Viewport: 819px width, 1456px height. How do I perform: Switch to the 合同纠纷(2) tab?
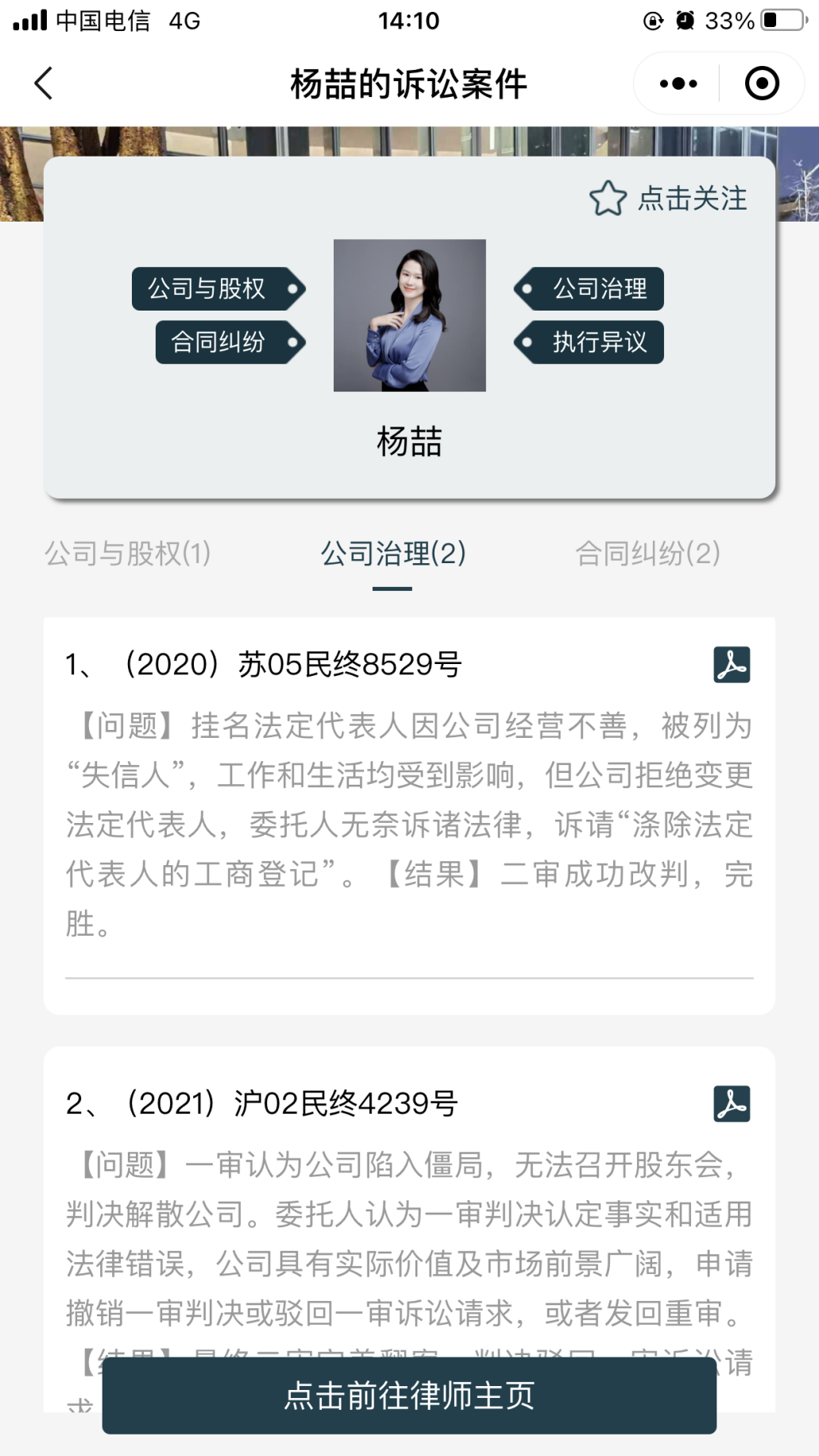[648, 554]
